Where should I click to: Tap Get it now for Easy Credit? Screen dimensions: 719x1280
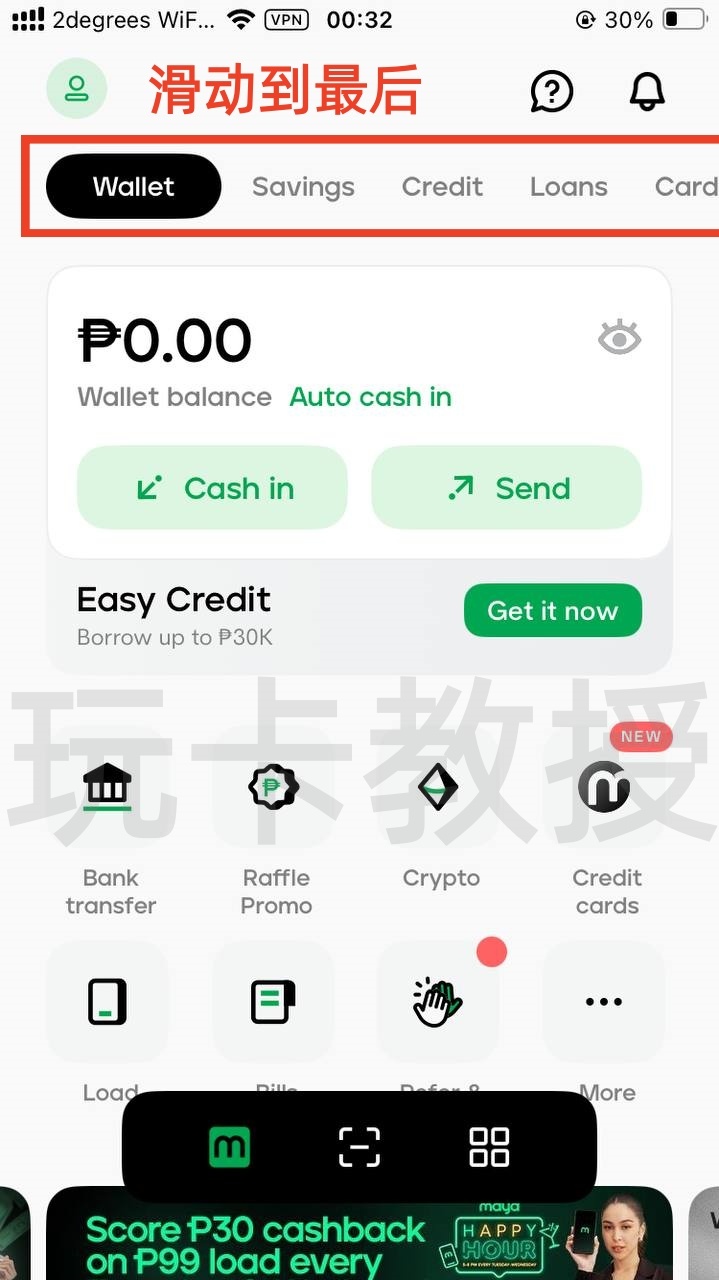coord(552,610)
